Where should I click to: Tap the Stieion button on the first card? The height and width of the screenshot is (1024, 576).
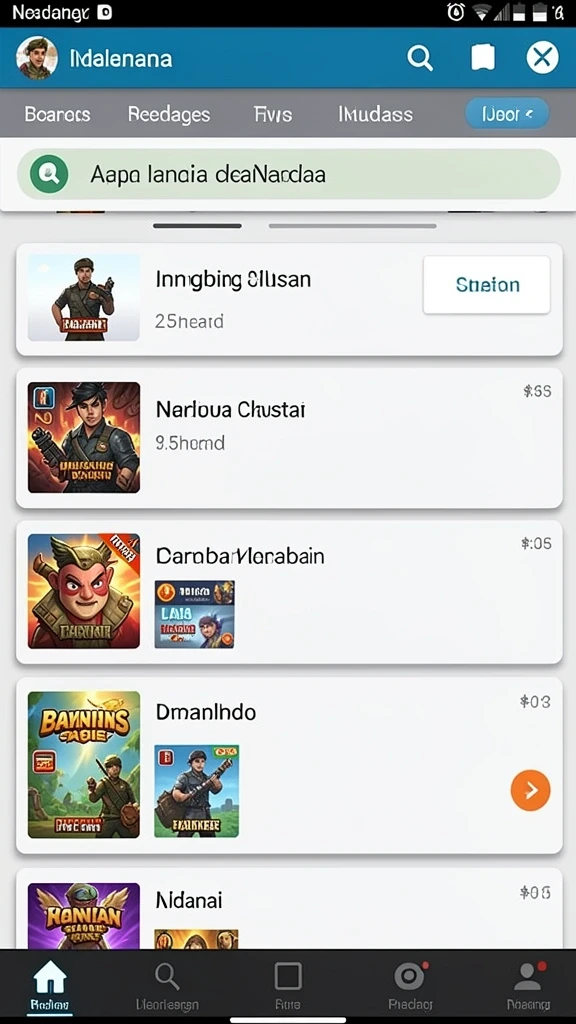[487, 285]
